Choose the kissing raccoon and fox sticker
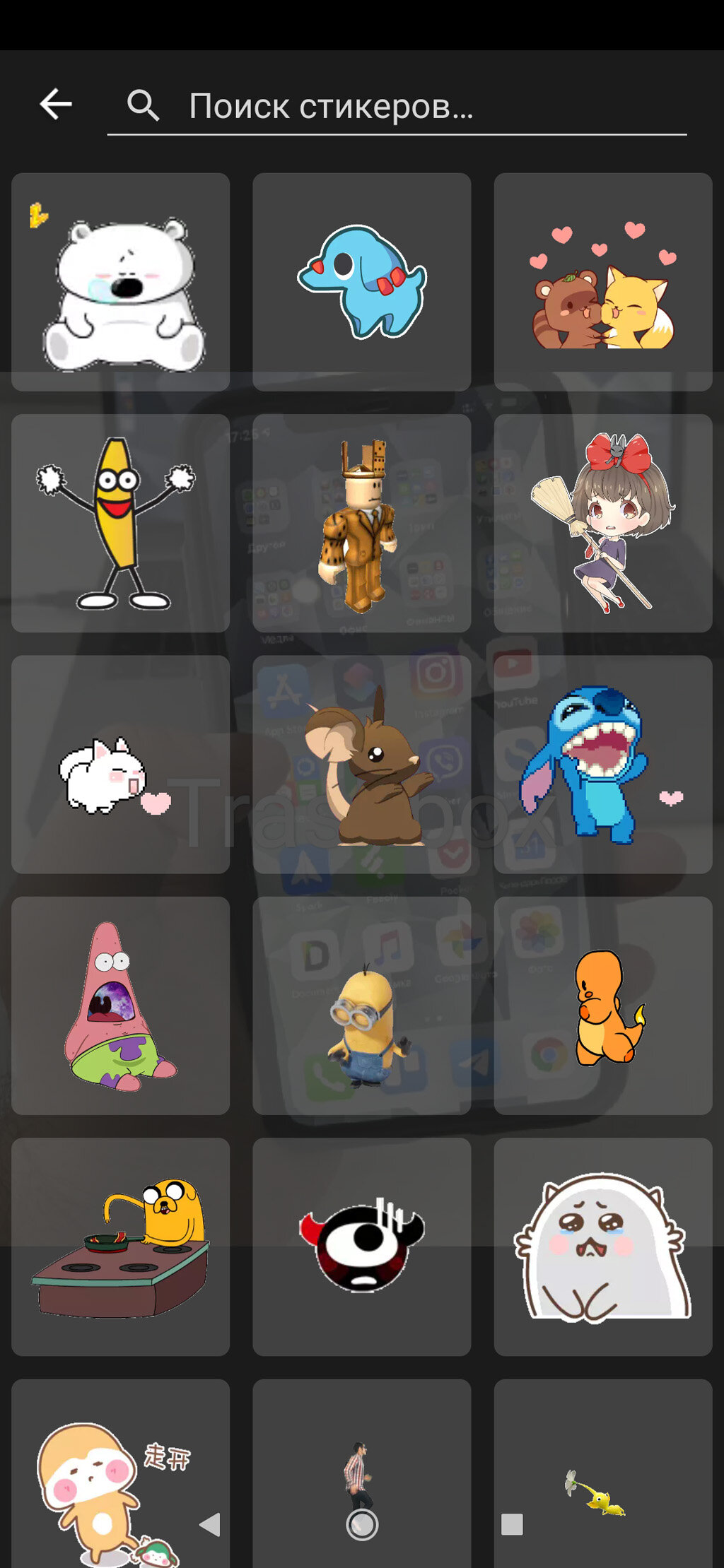Image resolution: width=724 pixels, height=1568 pixels. coord(603,282)
